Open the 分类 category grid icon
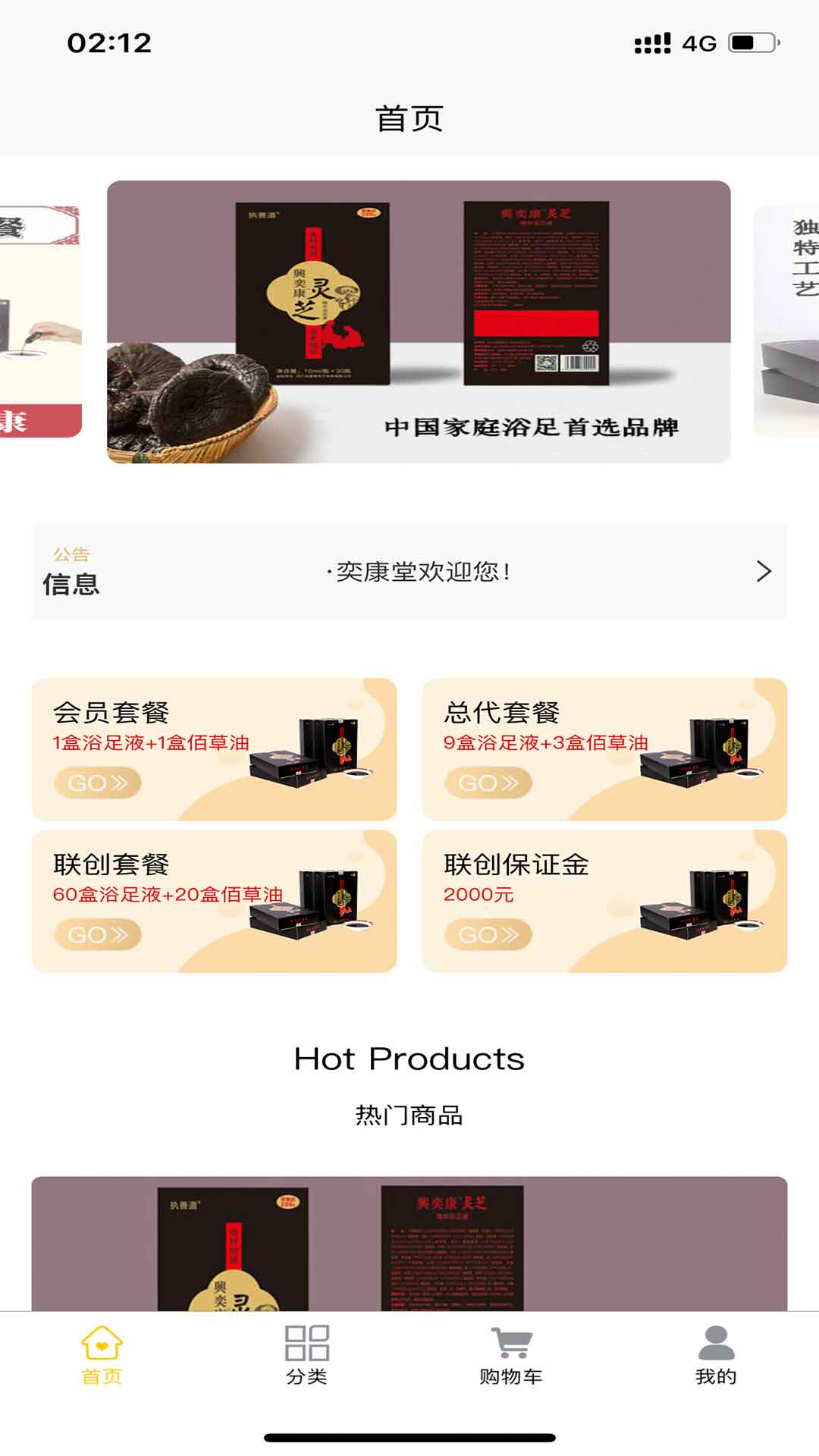The image size is (819, 1456). click(308, 1357)
